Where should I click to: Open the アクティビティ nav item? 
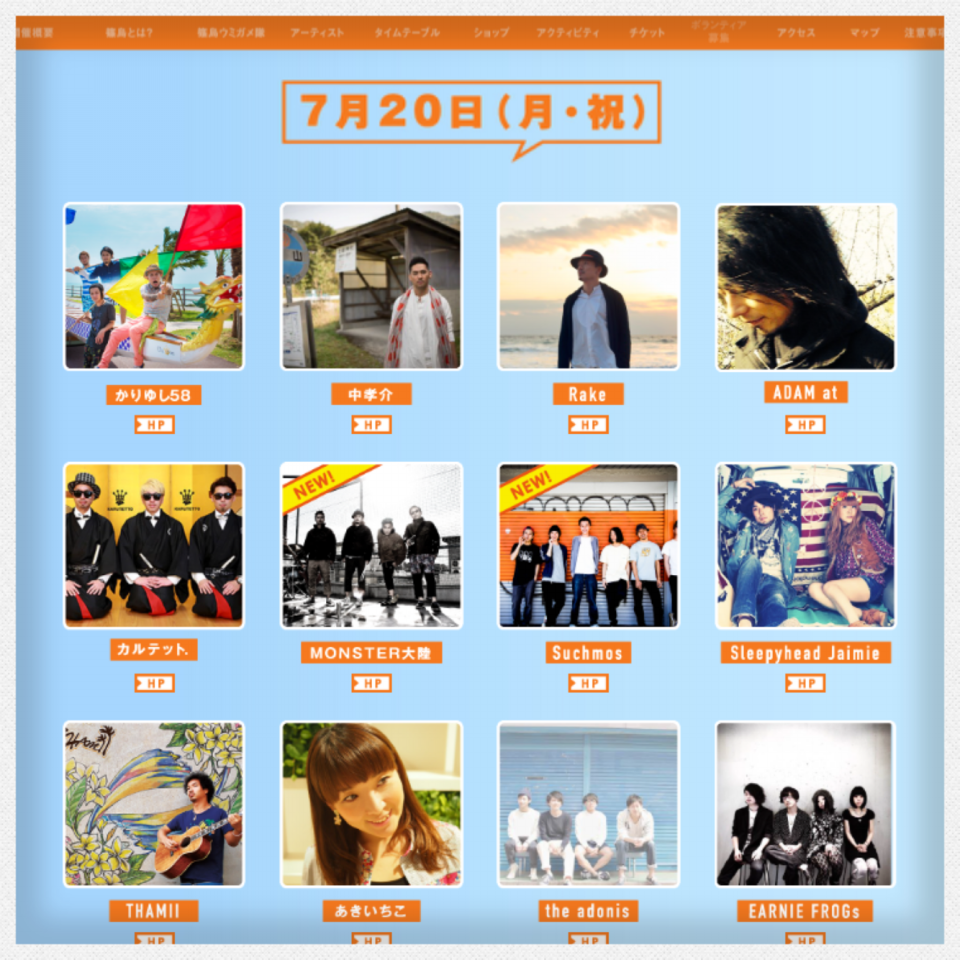(x=568, y=33)
